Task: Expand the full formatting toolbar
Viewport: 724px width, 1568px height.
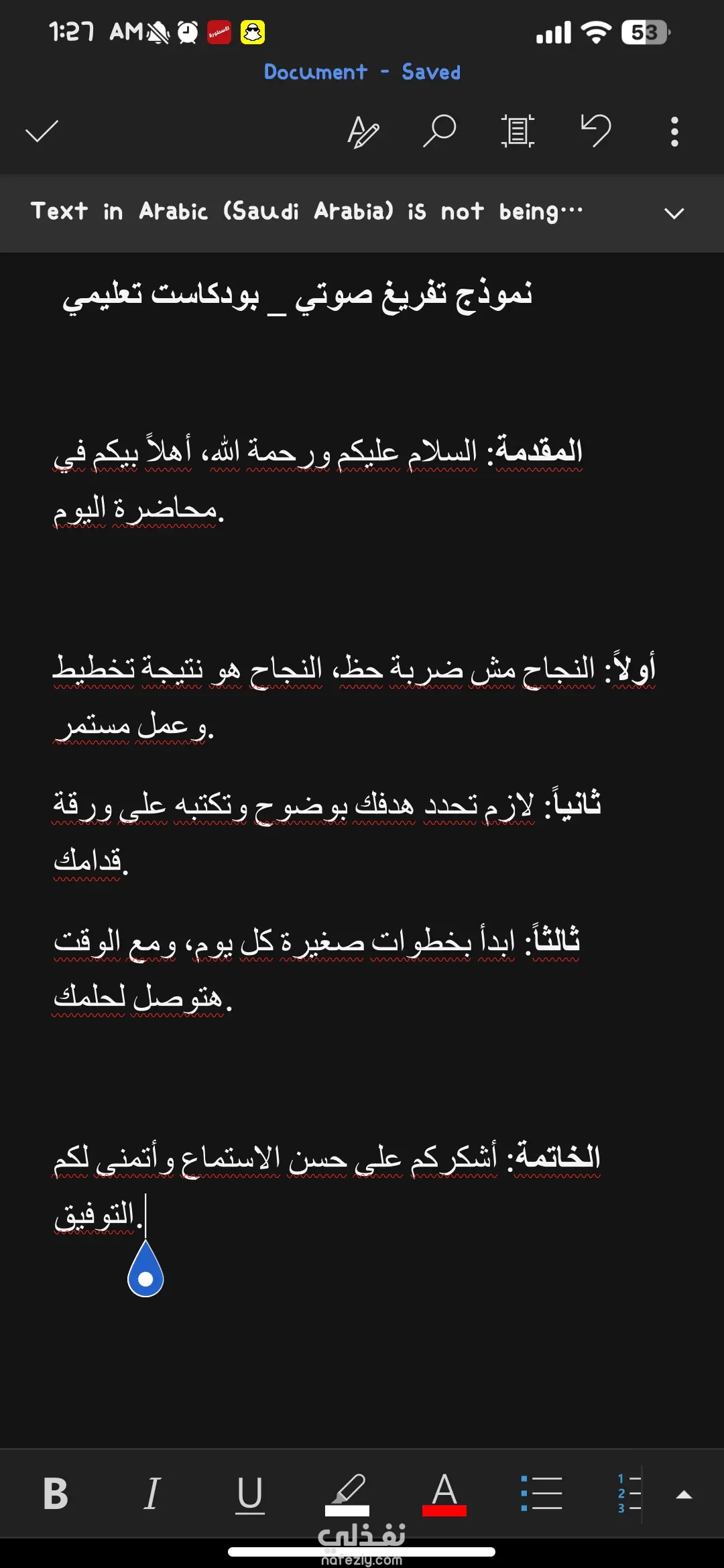Action: [x=684, y=1494]
